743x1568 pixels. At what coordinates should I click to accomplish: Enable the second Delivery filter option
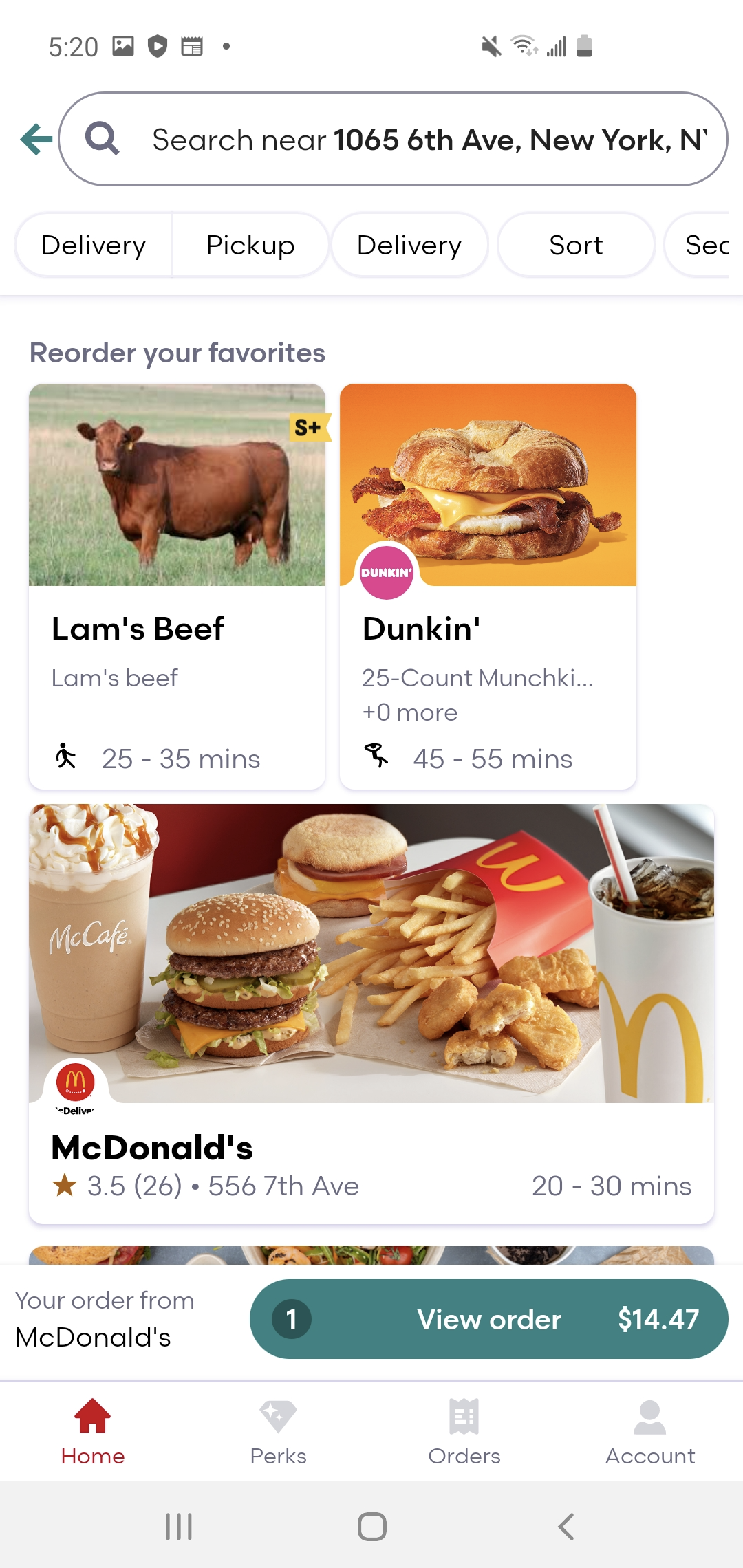(409, 245)
